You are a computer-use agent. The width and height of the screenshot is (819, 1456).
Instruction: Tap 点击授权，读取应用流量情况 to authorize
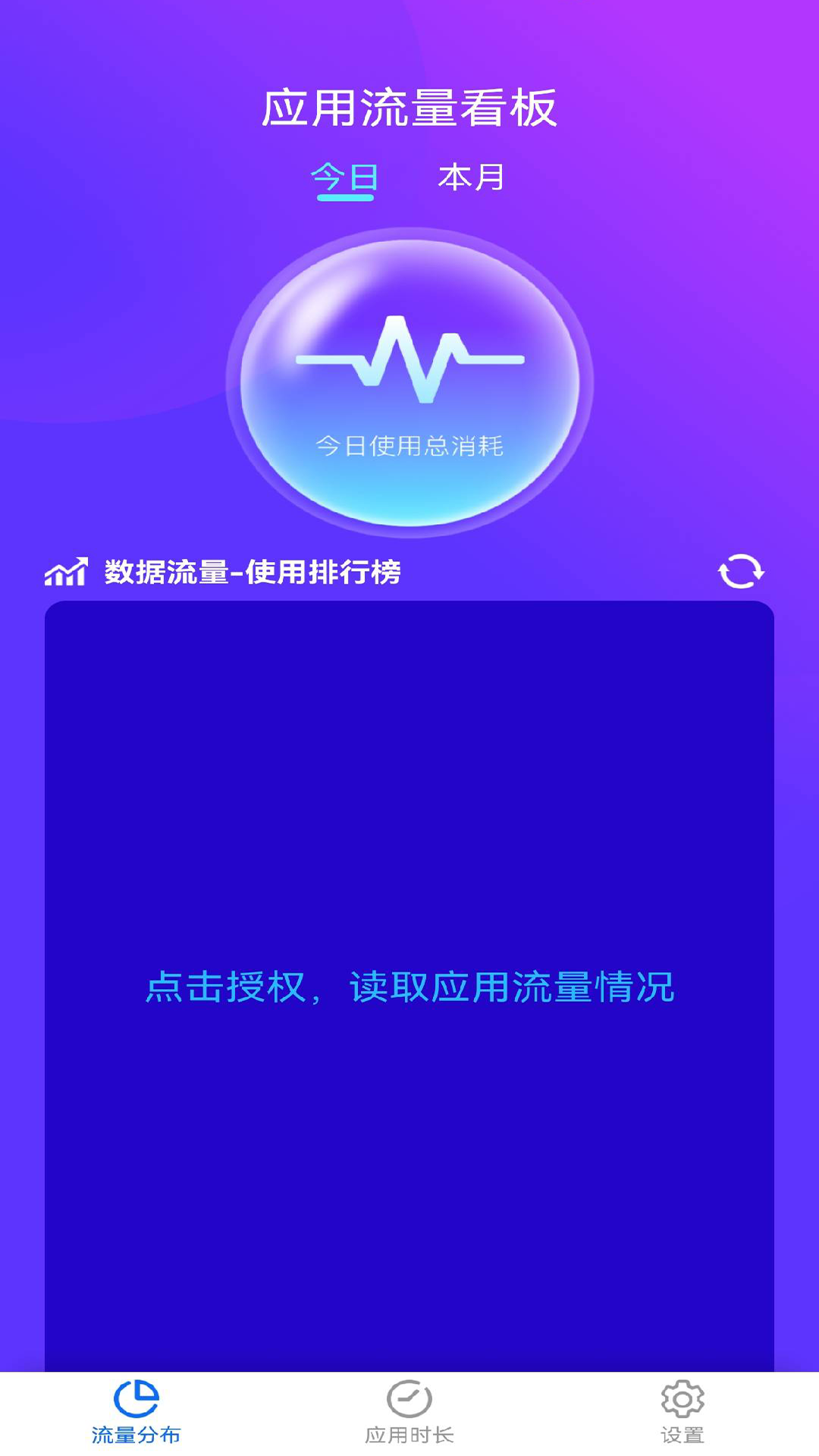409,986
